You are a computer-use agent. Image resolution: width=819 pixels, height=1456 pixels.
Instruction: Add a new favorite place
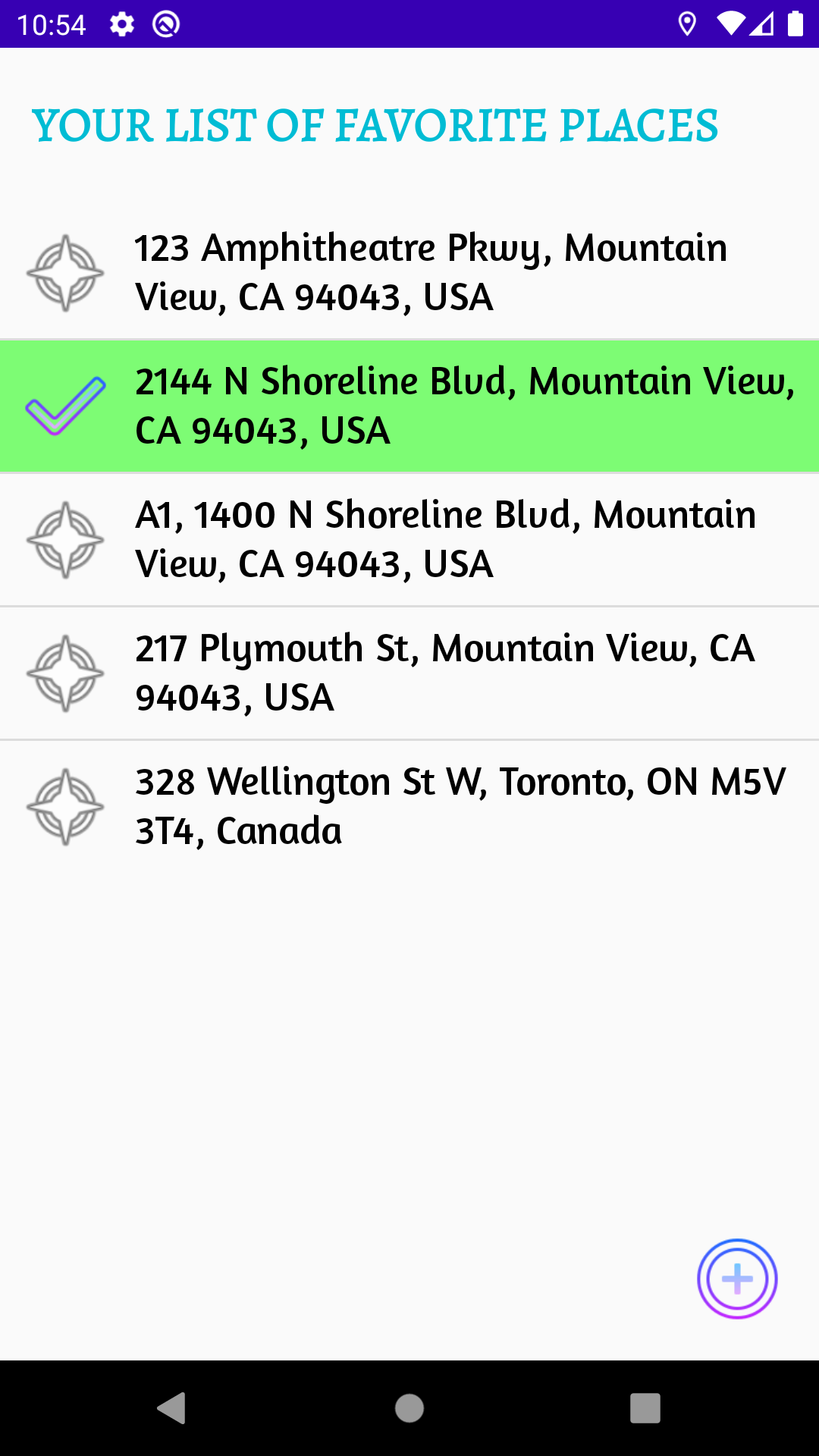737,1279
